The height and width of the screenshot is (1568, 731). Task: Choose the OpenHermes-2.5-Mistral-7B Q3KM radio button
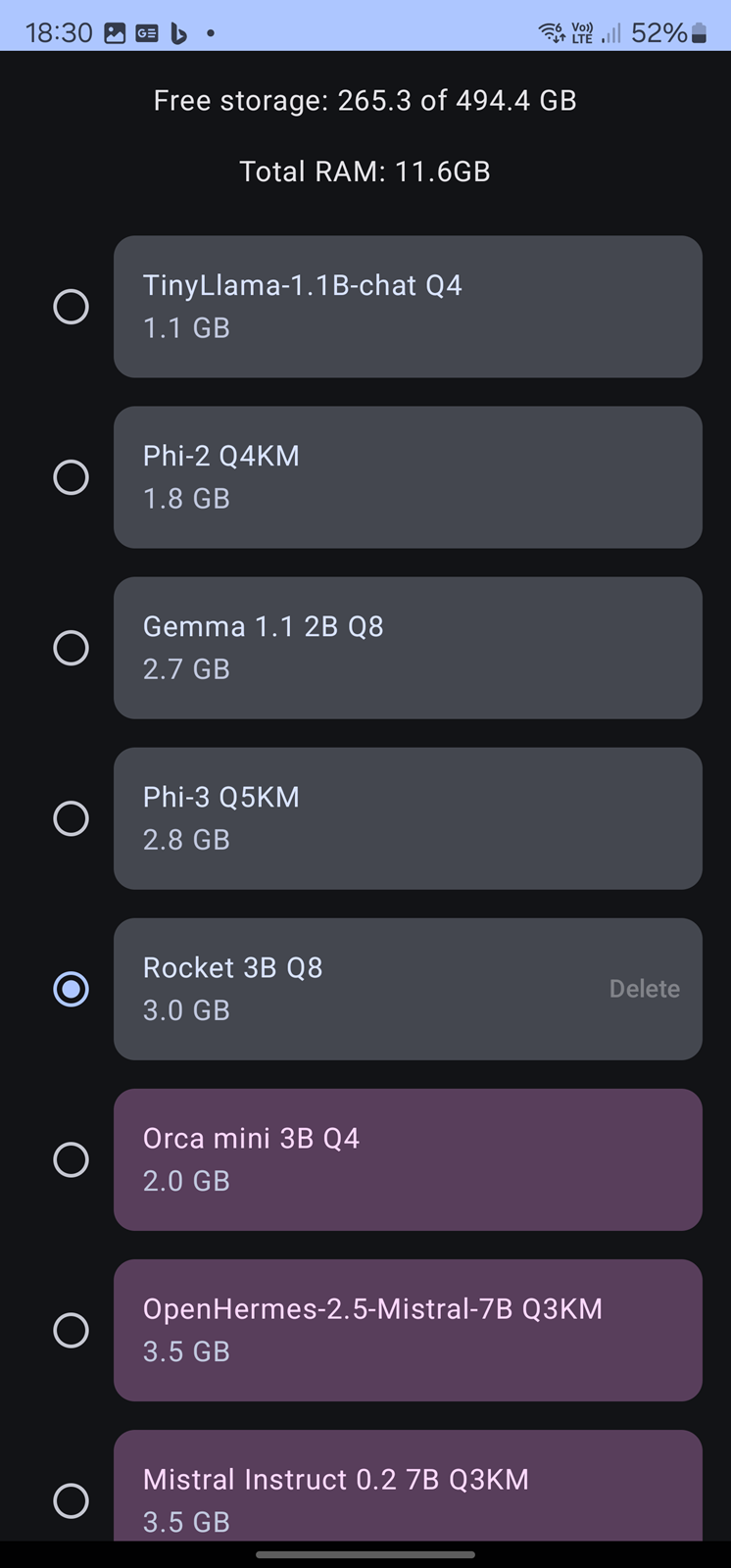click(x=71, y=1330)
